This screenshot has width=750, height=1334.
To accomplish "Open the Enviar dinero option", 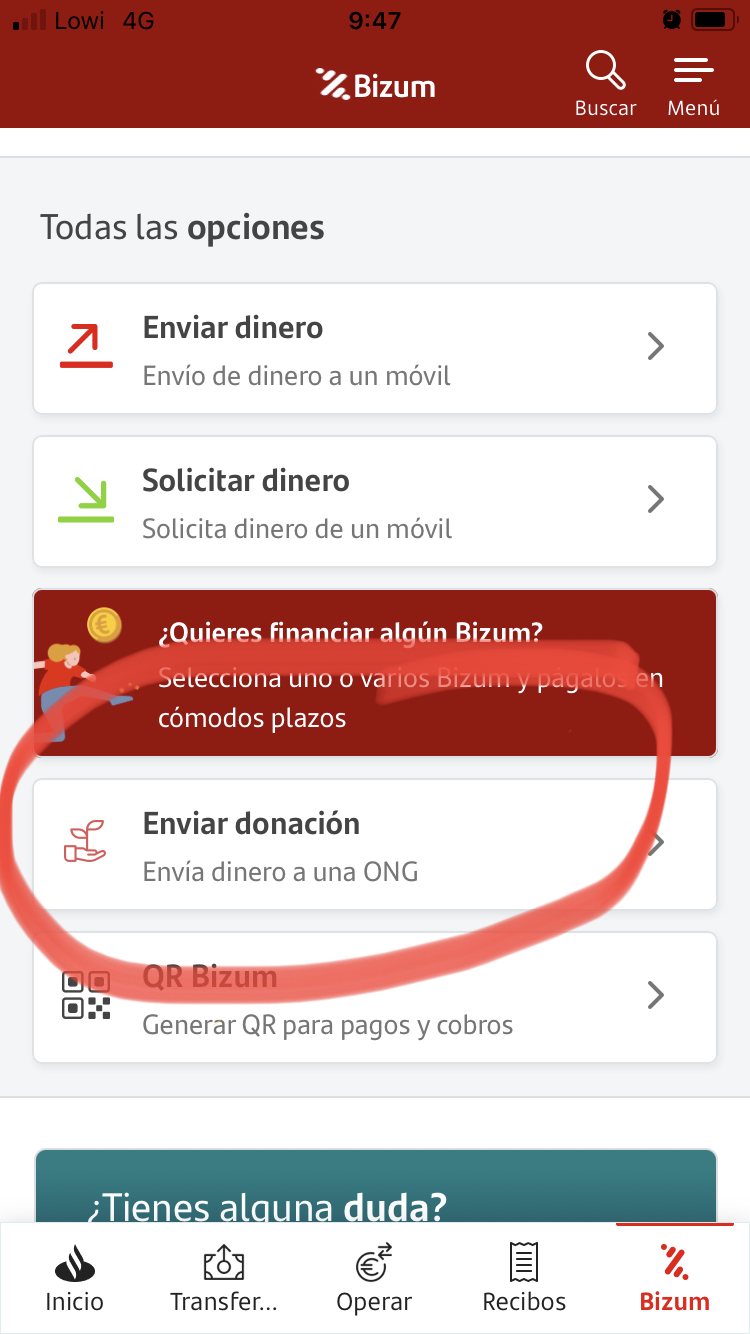I will click(x=375, y=349).
